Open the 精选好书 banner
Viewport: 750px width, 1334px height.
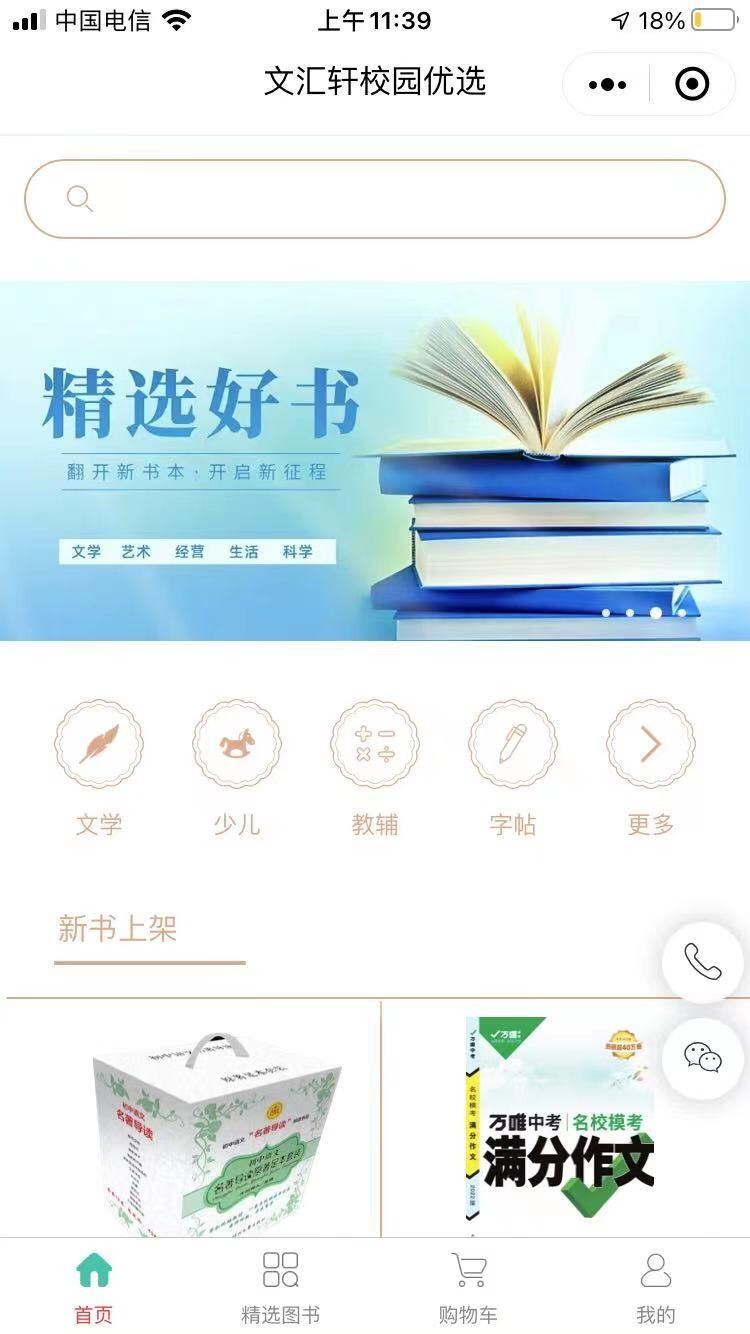[x=375, y=460]
